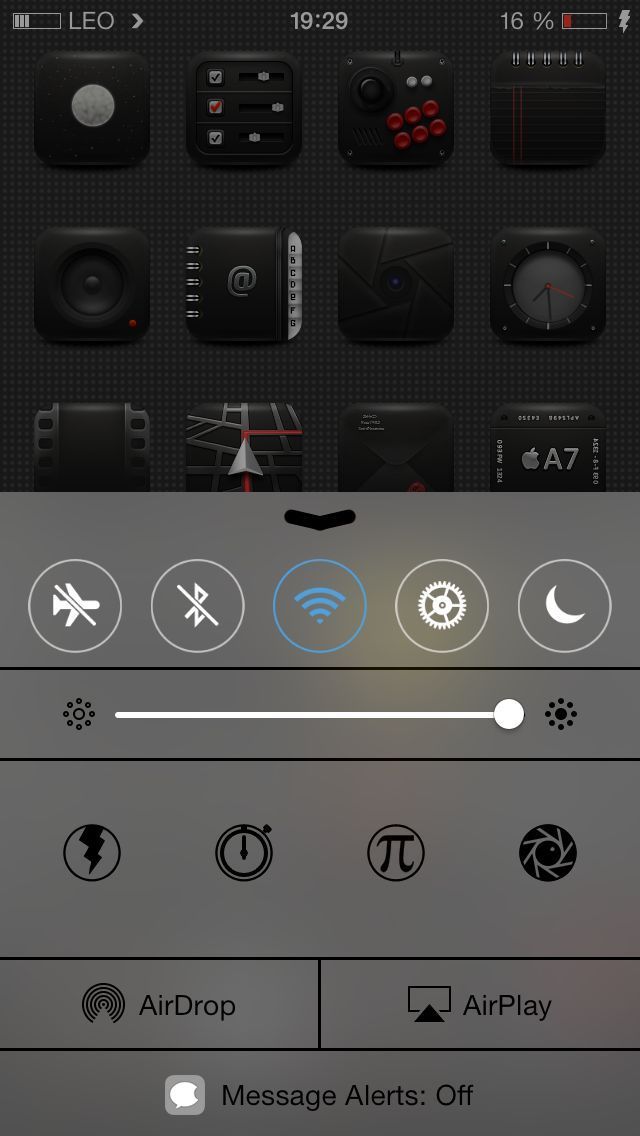Set brightness via the slider
Viewport: 640px width, 1136px height.
click(x=509, y=714)
